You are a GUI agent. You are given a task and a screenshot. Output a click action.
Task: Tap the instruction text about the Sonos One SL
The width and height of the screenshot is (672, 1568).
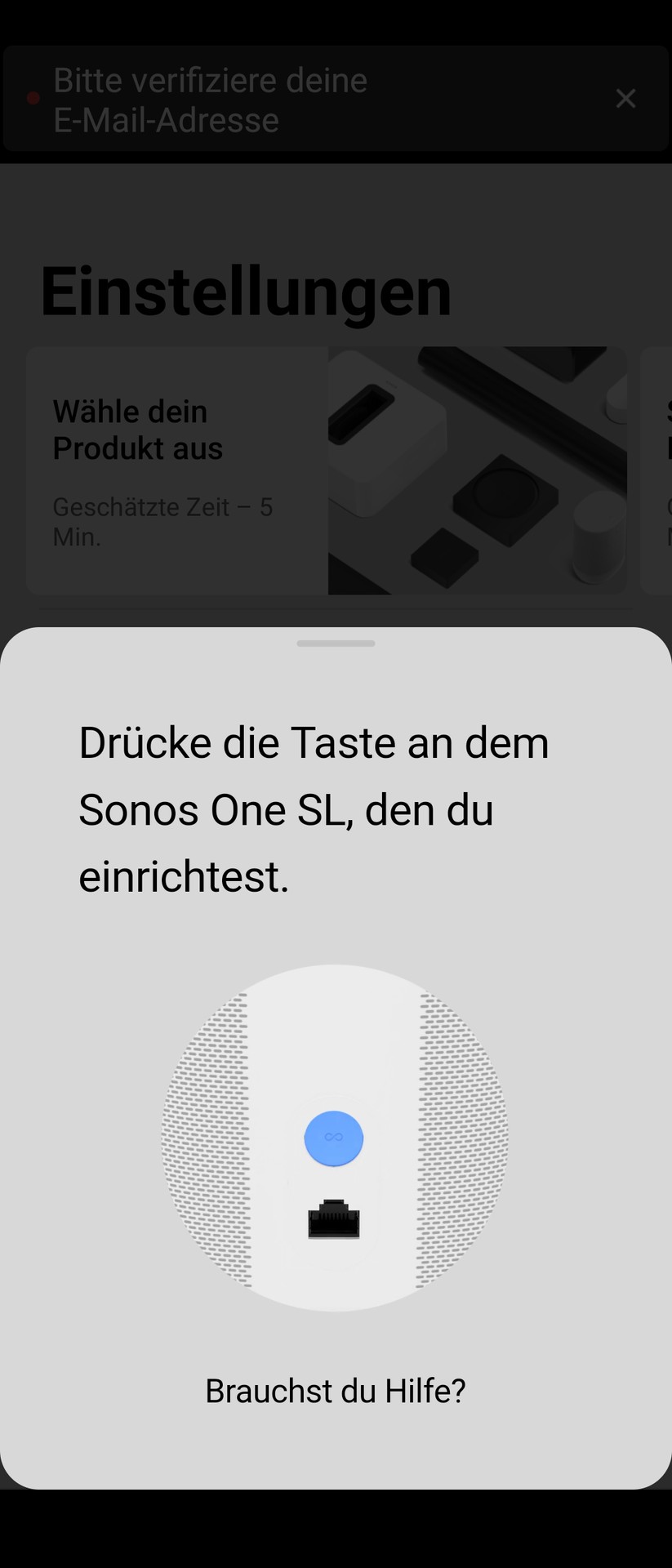tap(313, 808)
